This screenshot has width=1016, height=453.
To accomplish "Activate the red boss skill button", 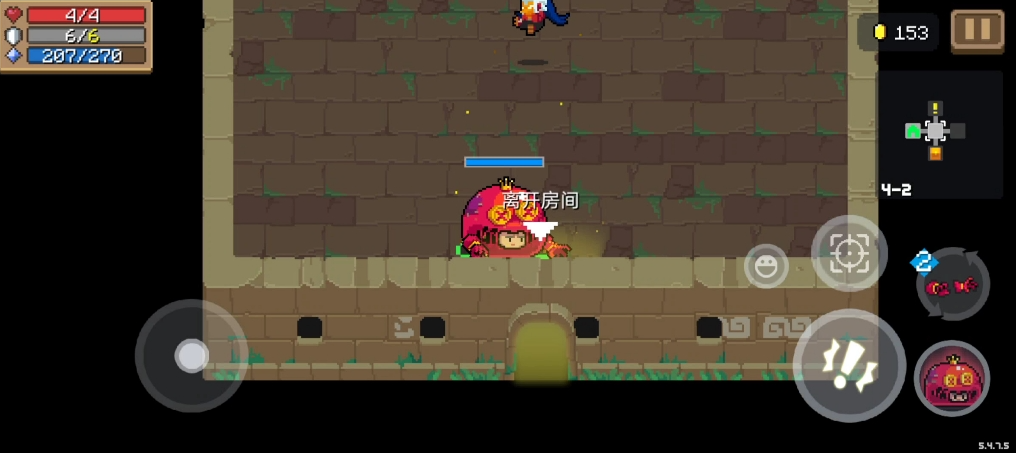I will click(951, 379).
